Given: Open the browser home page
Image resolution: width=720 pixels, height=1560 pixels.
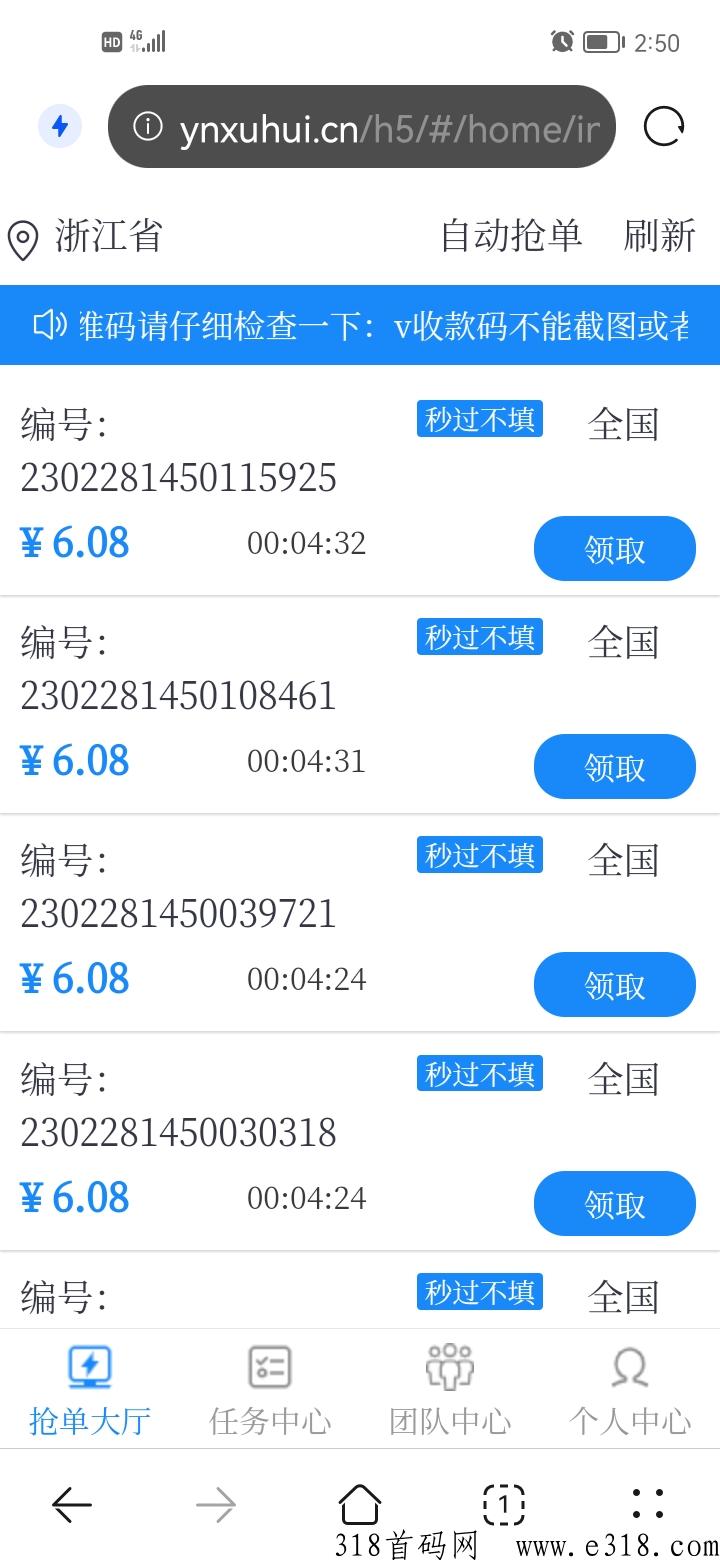Looking at the screenshot, I should pos(360,1504).
